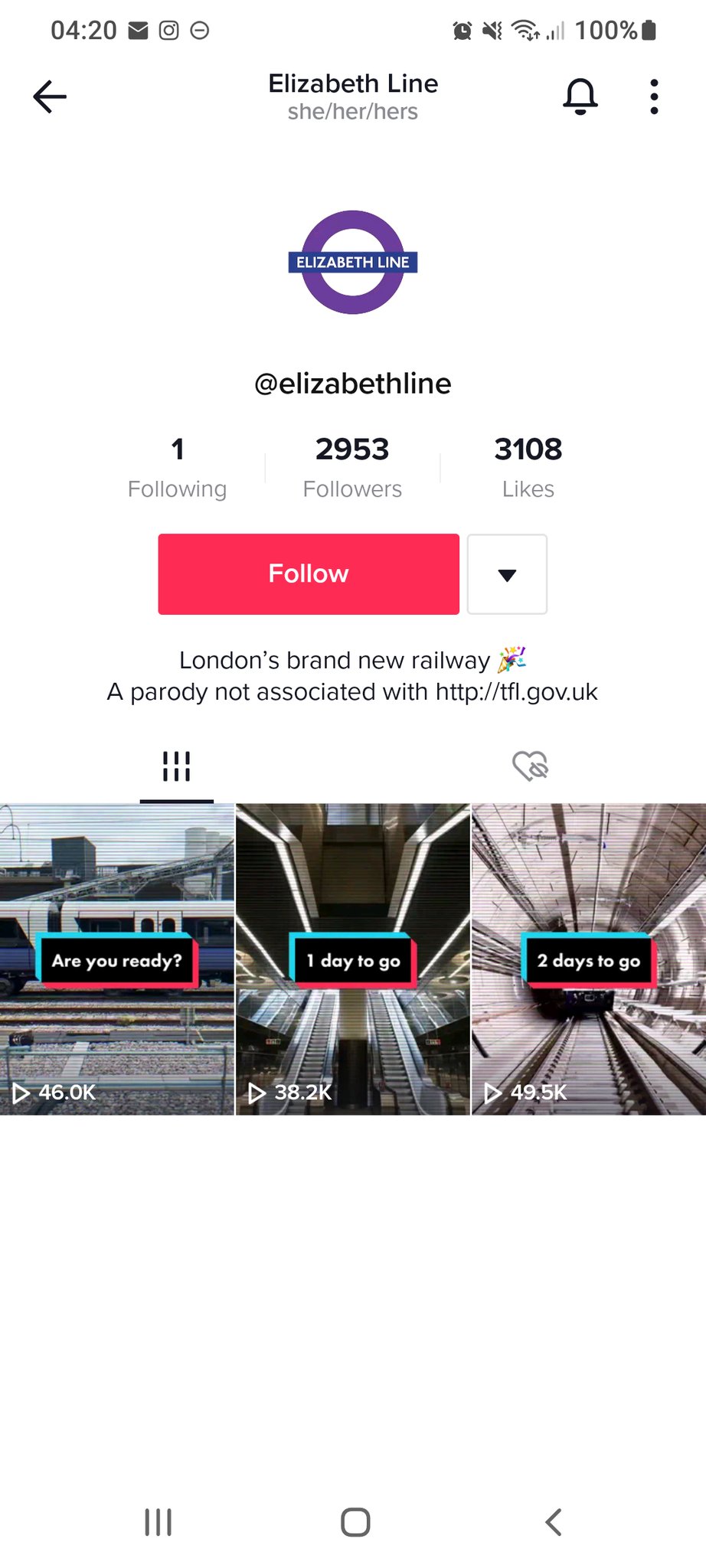View the 2953 Followers list
The width and height of the screenshot is (706, 1568).
(352, 467)
